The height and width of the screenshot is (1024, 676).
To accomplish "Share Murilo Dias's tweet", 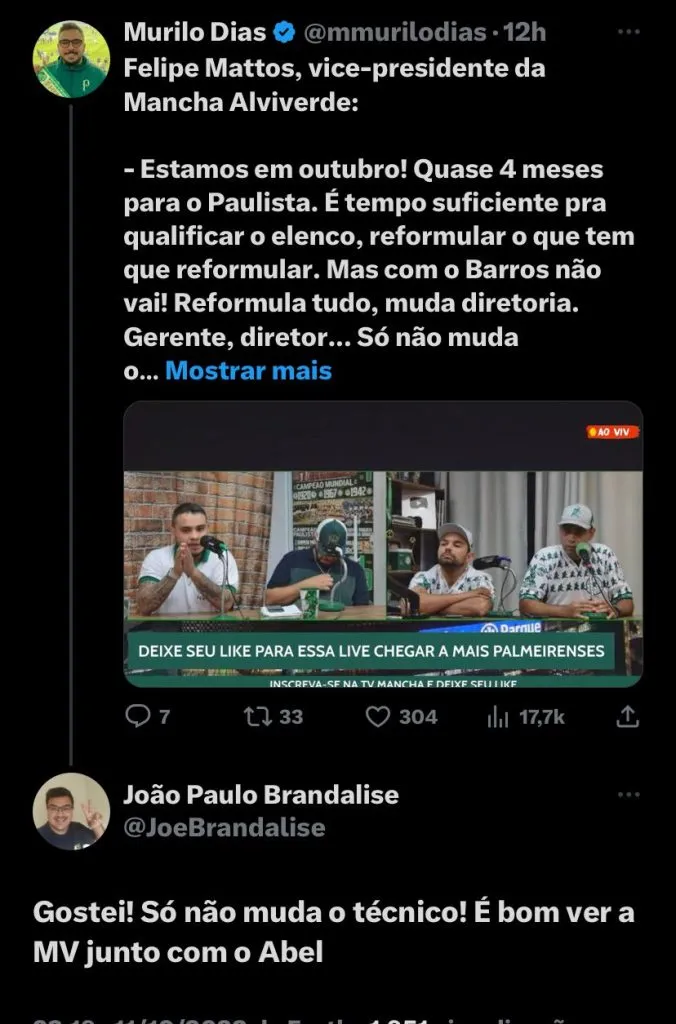I will click(x=627, y=716).
